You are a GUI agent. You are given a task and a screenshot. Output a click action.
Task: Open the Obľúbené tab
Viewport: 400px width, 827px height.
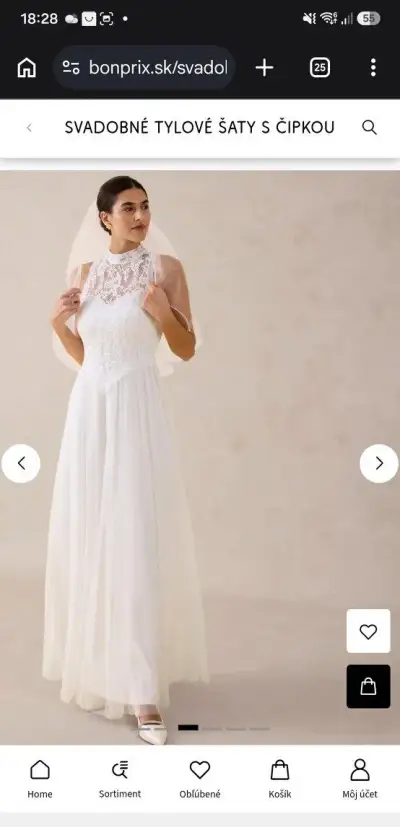(x=200, y=780)
